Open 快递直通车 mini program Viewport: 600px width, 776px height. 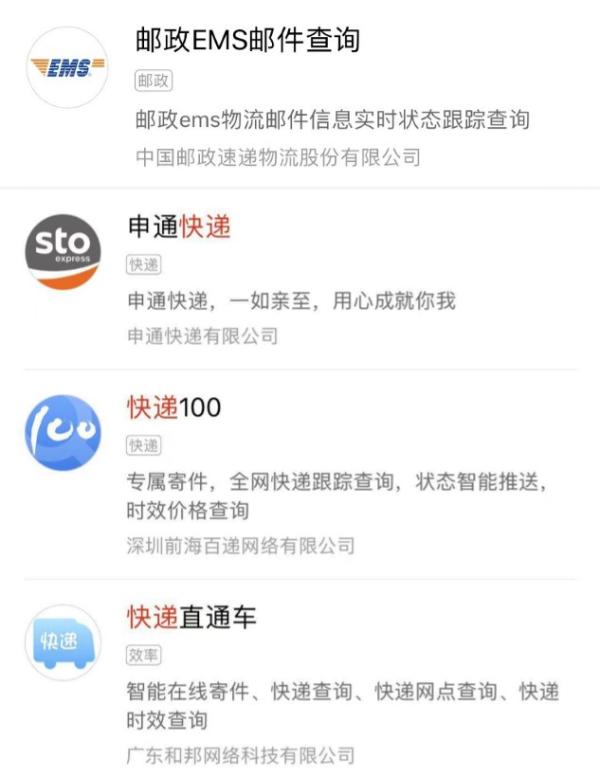(x=191, y=618)
